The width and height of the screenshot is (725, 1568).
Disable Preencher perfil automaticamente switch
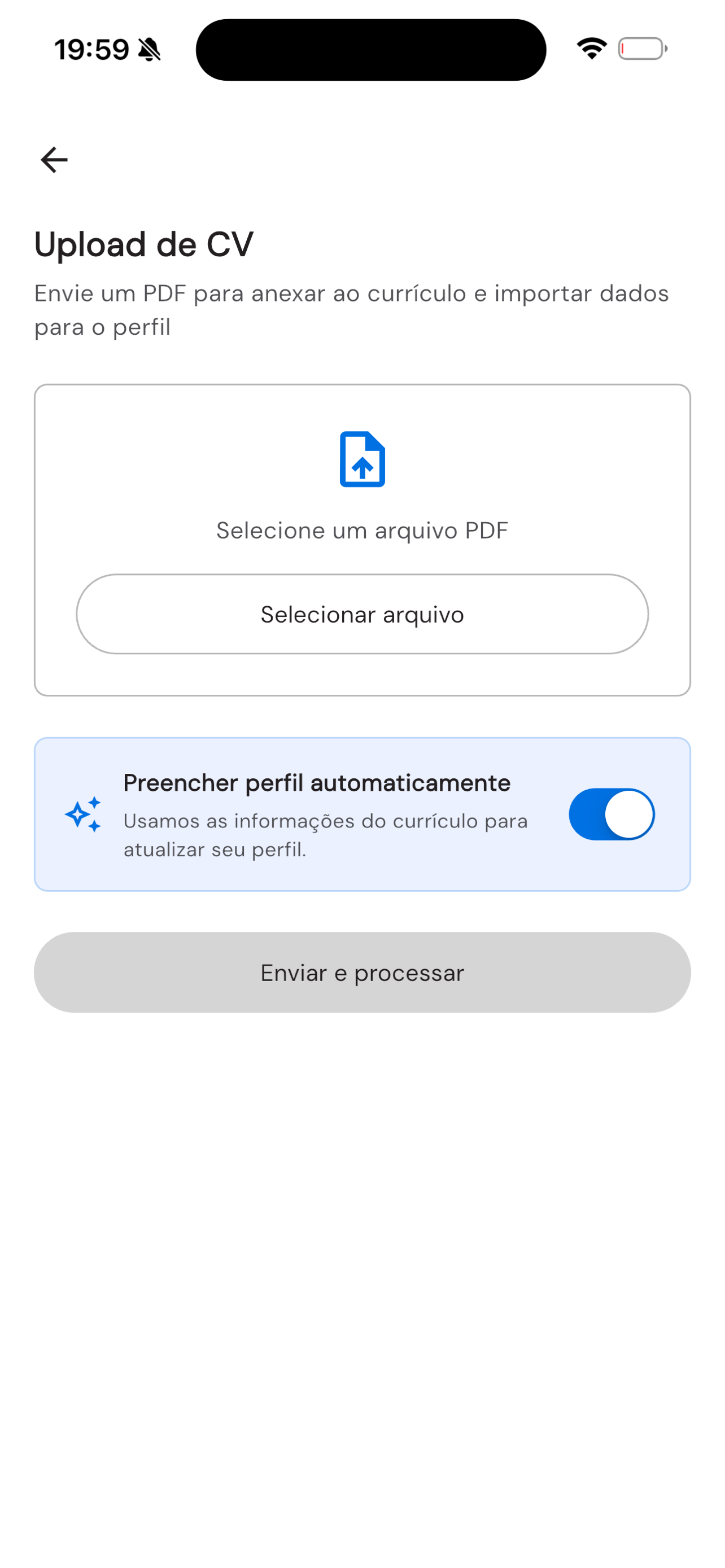(611, 814)
